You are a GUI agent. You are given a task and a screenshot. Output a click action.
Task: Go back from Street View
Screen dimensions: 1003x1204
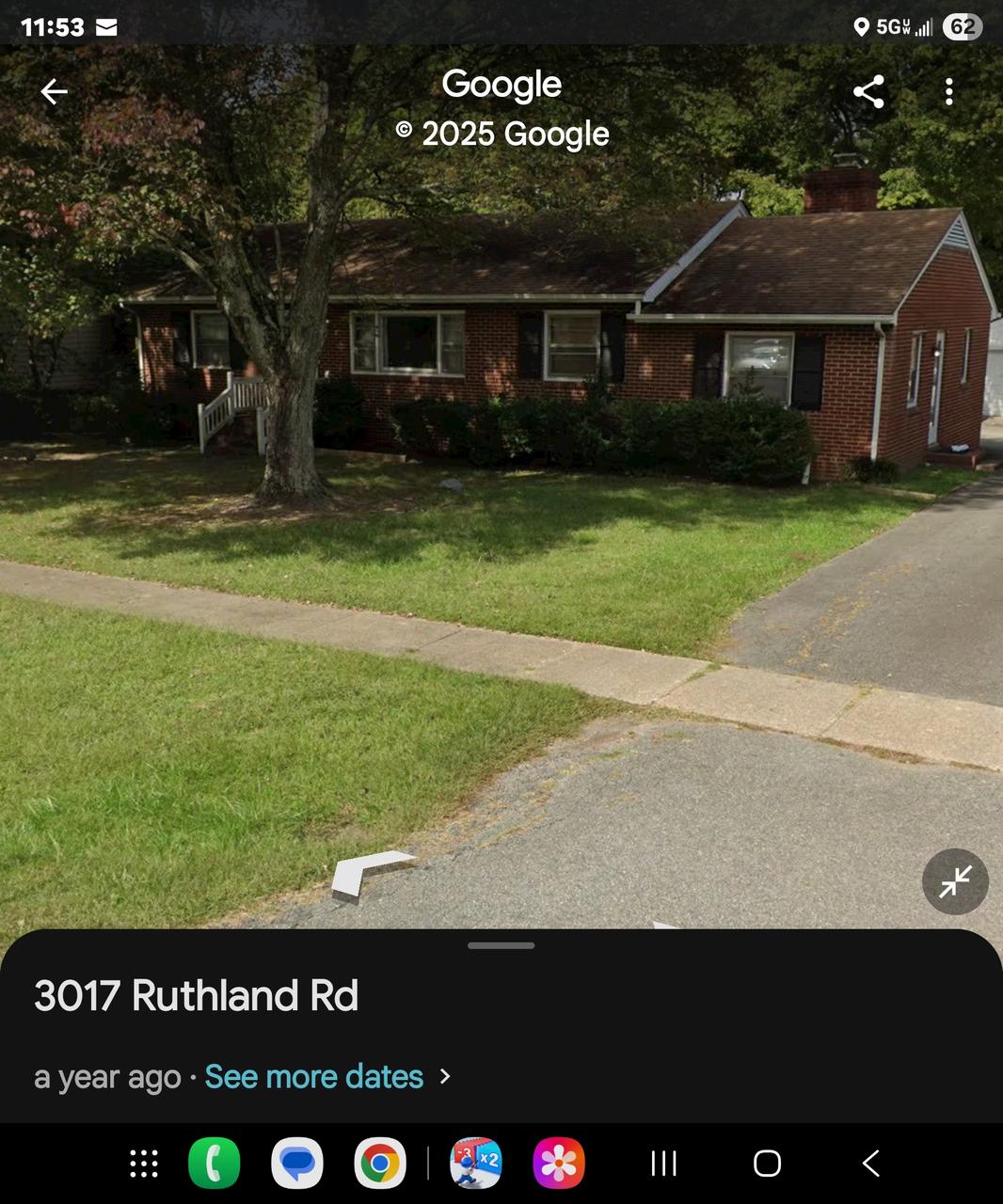click(x=54, y=91)
